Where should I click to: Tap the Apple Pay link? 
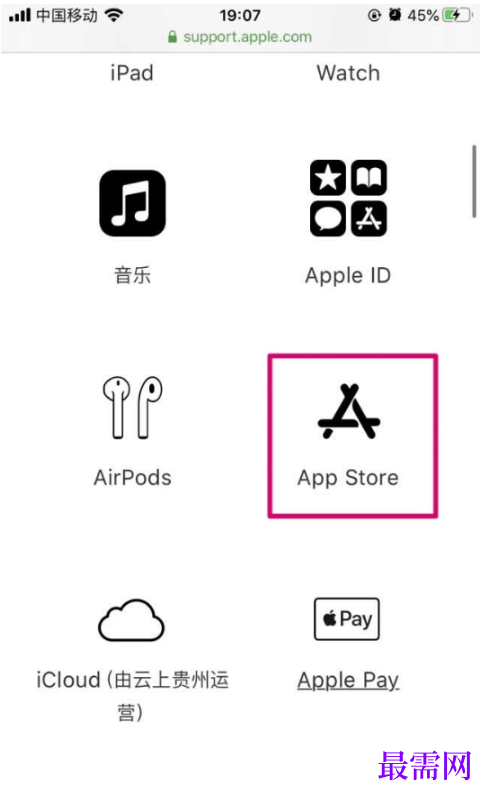tap(348, 680)
